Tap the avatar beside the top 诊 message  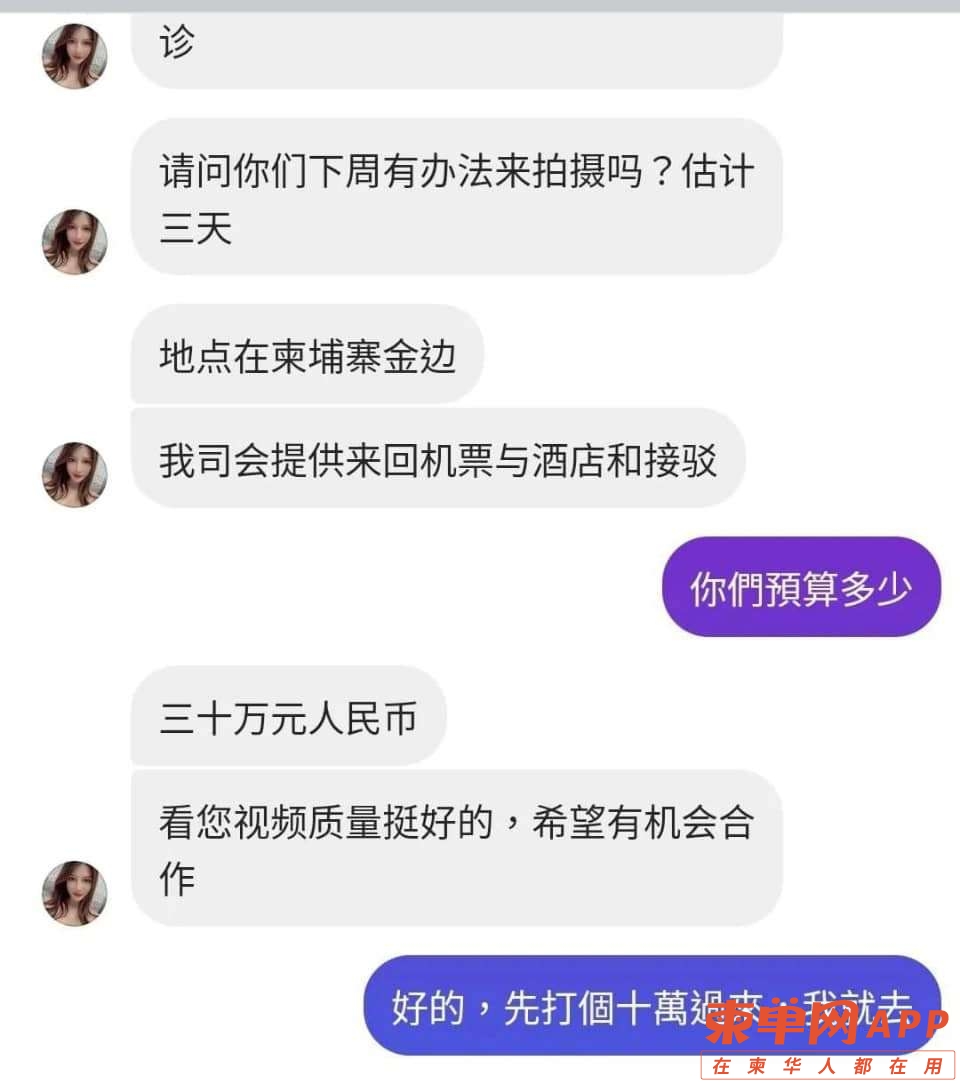point(74,56)
